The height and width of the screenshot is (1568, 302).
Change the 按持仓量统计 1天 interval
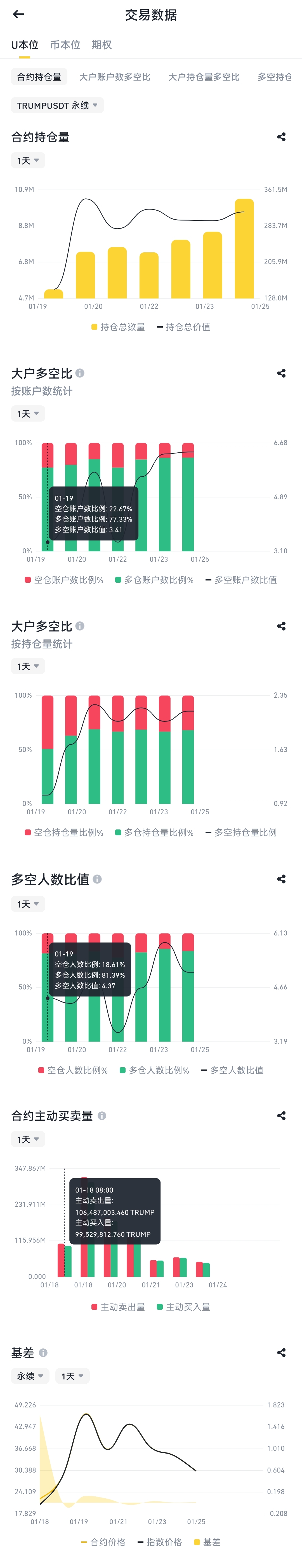28,667
